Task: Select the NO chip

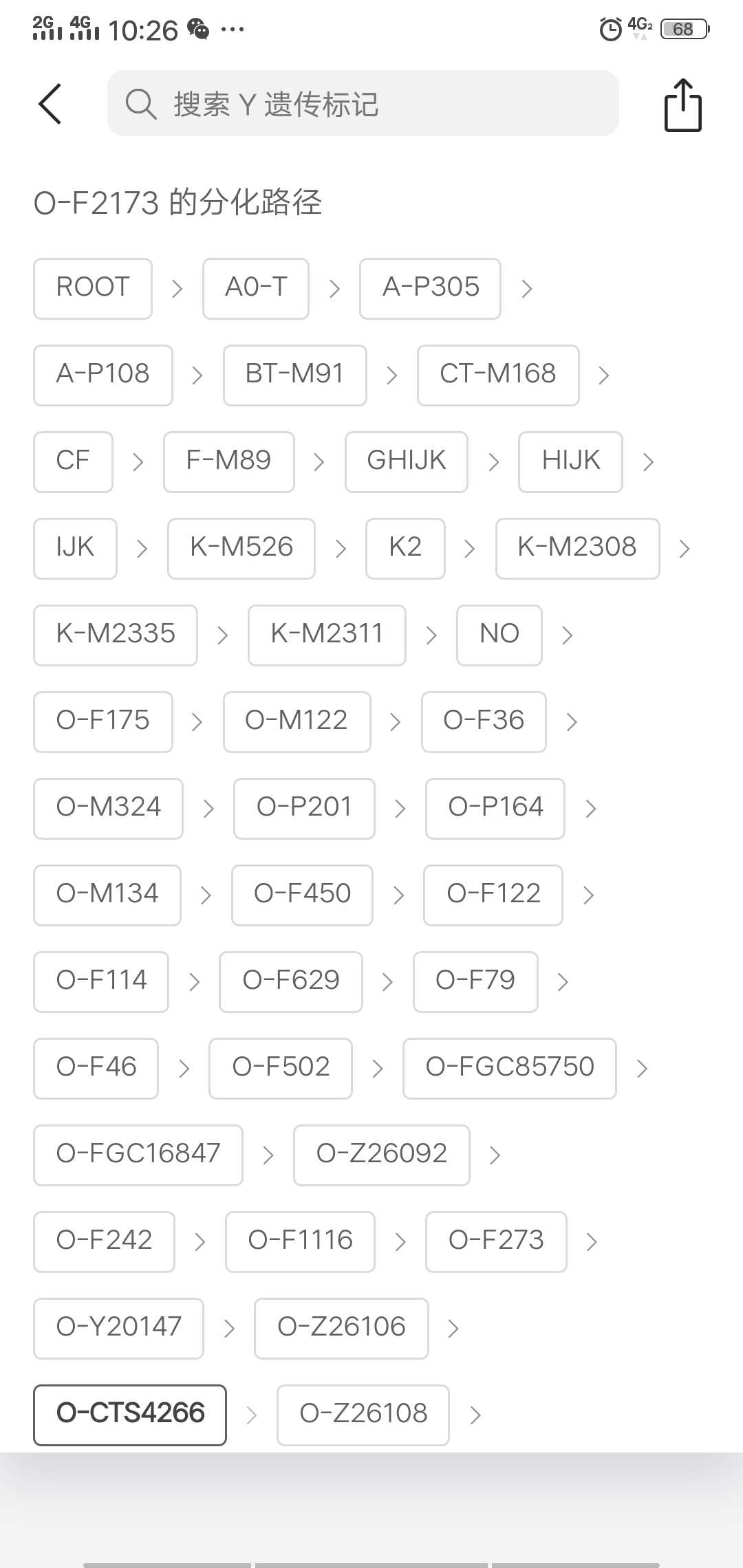Action: click(499, 635)
